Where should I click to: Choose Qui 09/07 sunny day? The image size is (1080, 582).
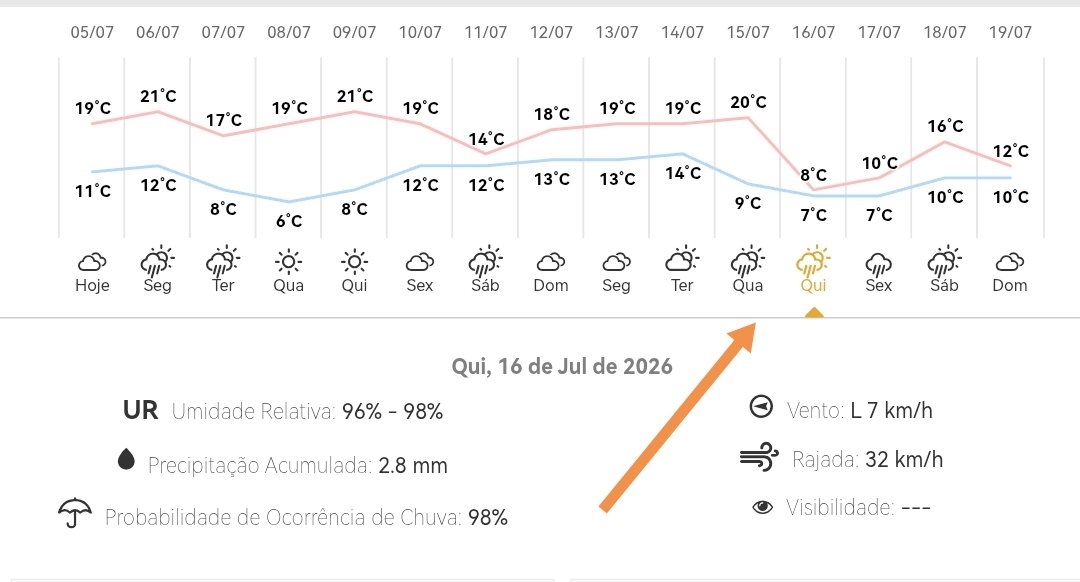354,271
